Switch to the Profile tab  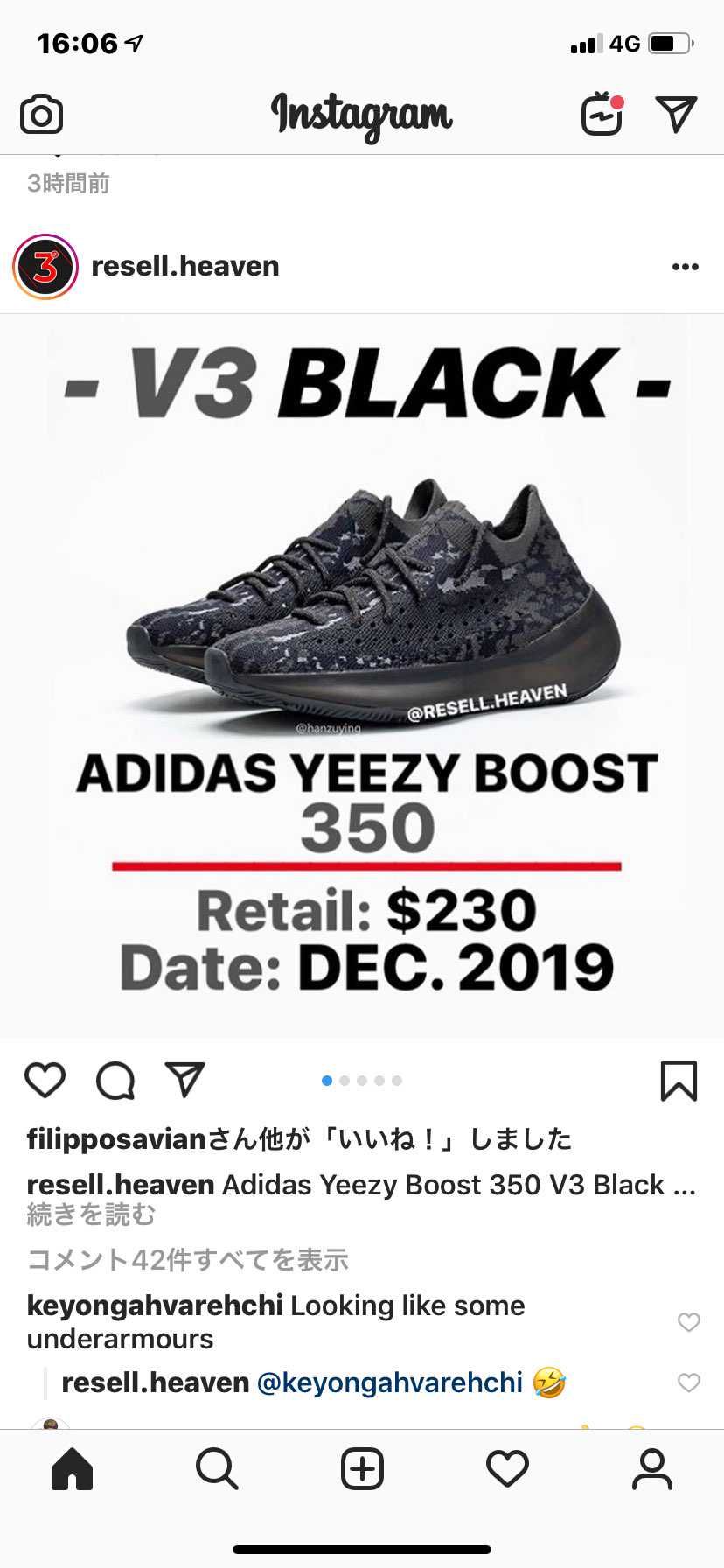(652, 1468)
